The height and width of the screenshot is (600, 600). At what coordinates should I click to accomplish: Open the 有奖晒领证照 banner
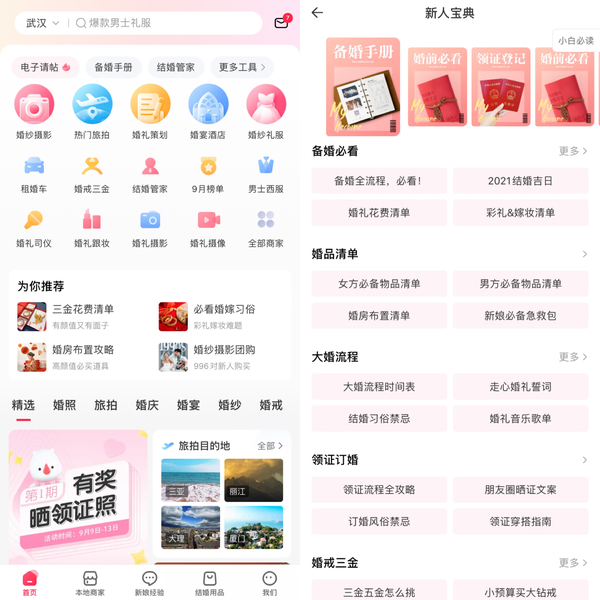(78, 495)
